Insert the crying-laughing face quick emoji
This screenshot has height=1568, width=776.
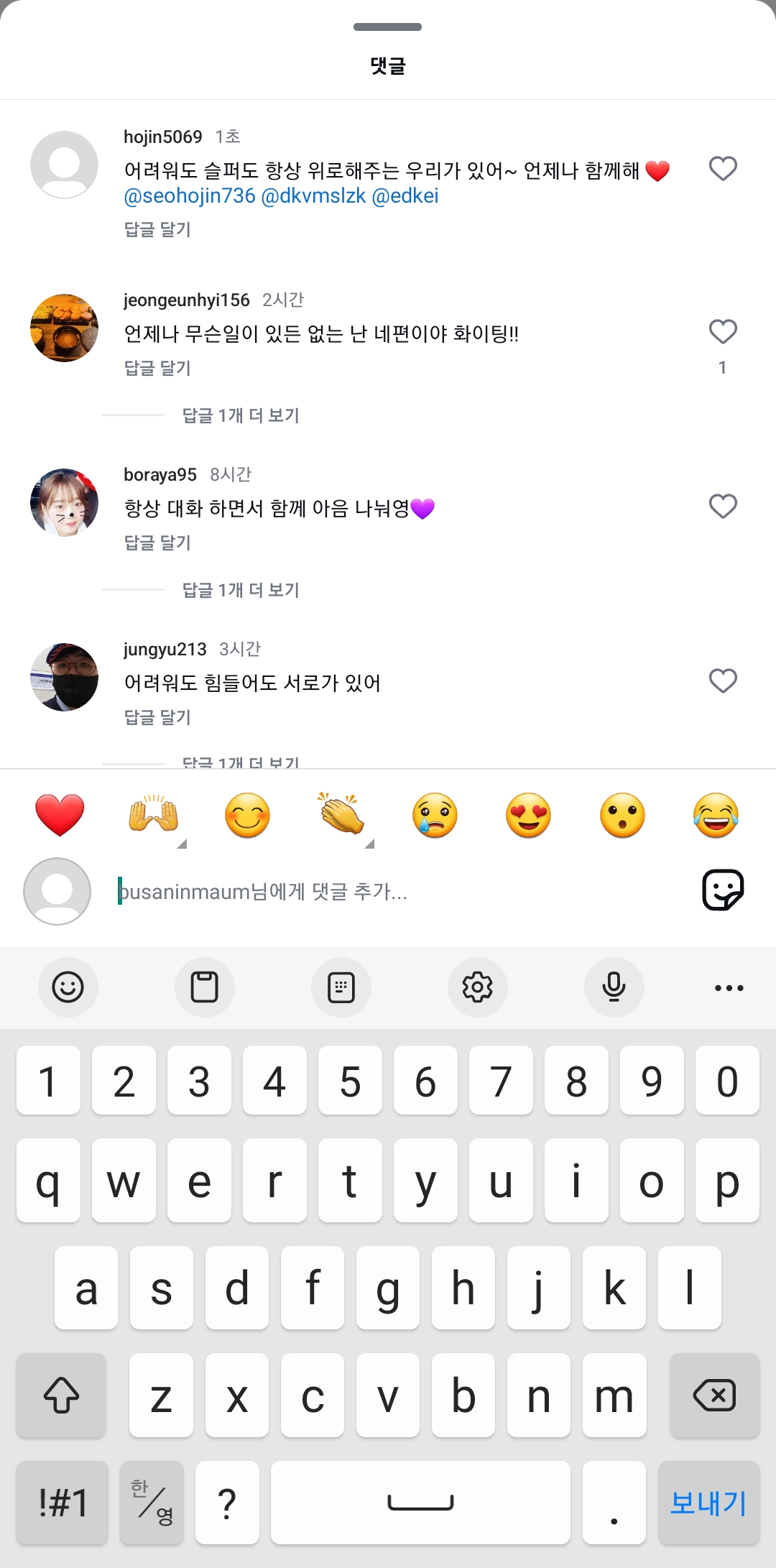(716, 816)
